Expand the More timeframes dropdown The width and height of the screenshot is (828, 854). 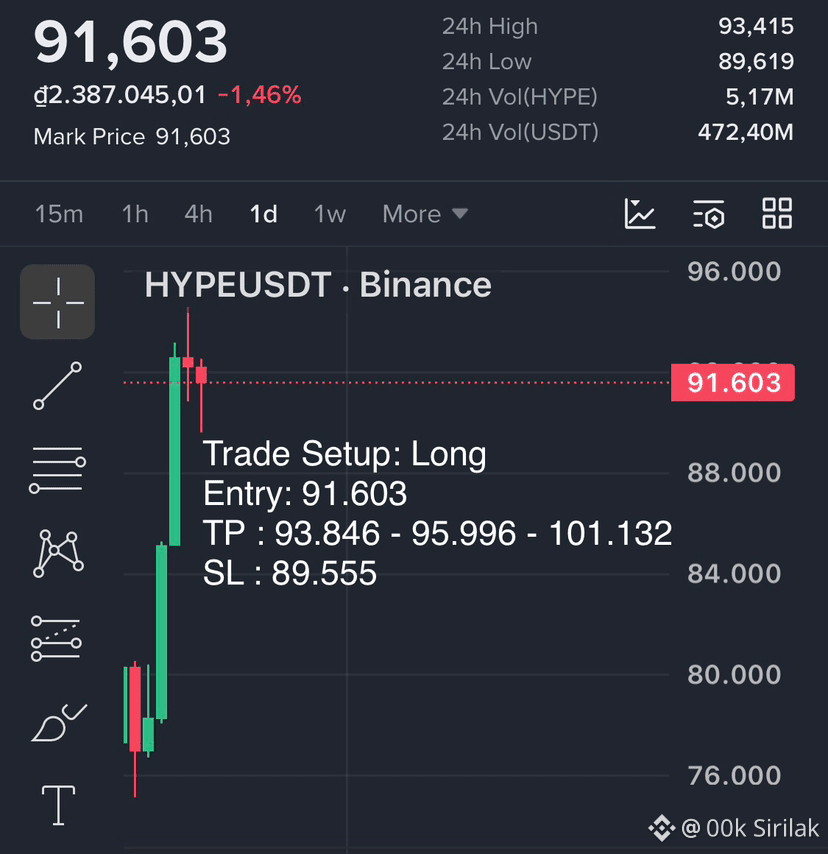(425, 214)
